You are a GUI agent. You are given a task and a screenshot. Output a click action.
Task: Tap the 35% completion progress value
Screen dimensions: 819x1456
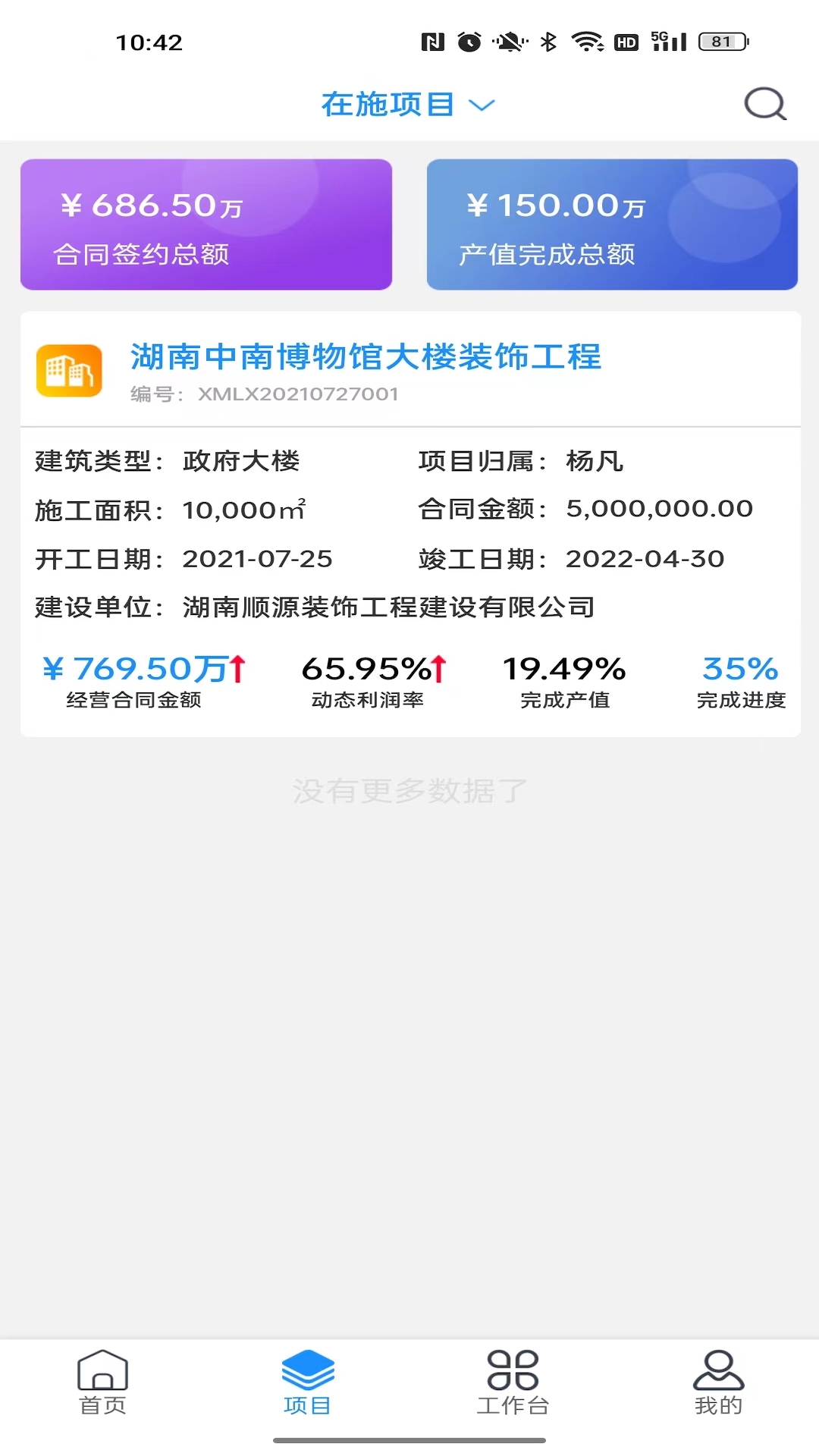[739, 669]
